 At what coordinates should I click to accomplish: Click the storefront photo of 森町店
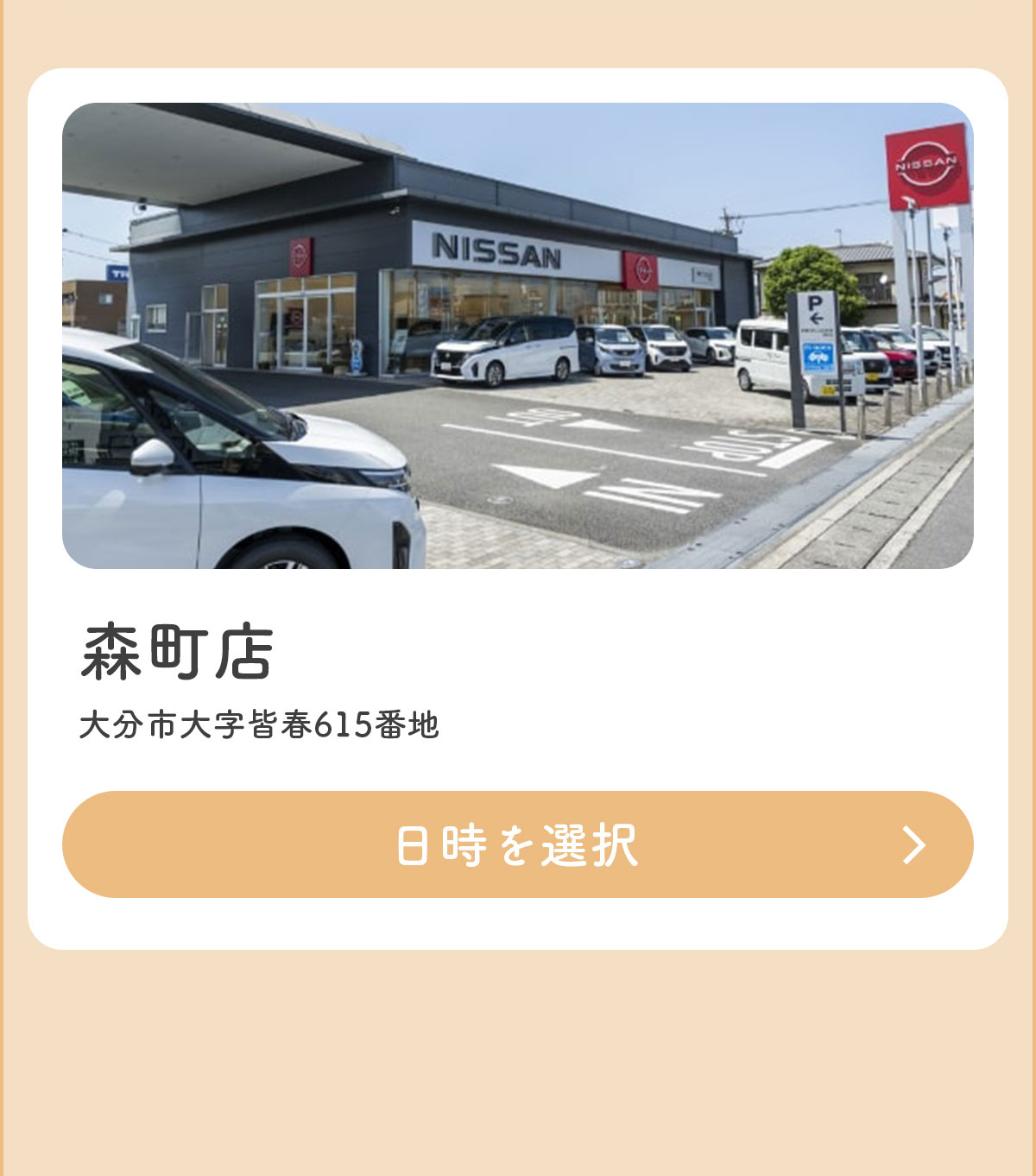pyautogui.click(x=516, y=337)
